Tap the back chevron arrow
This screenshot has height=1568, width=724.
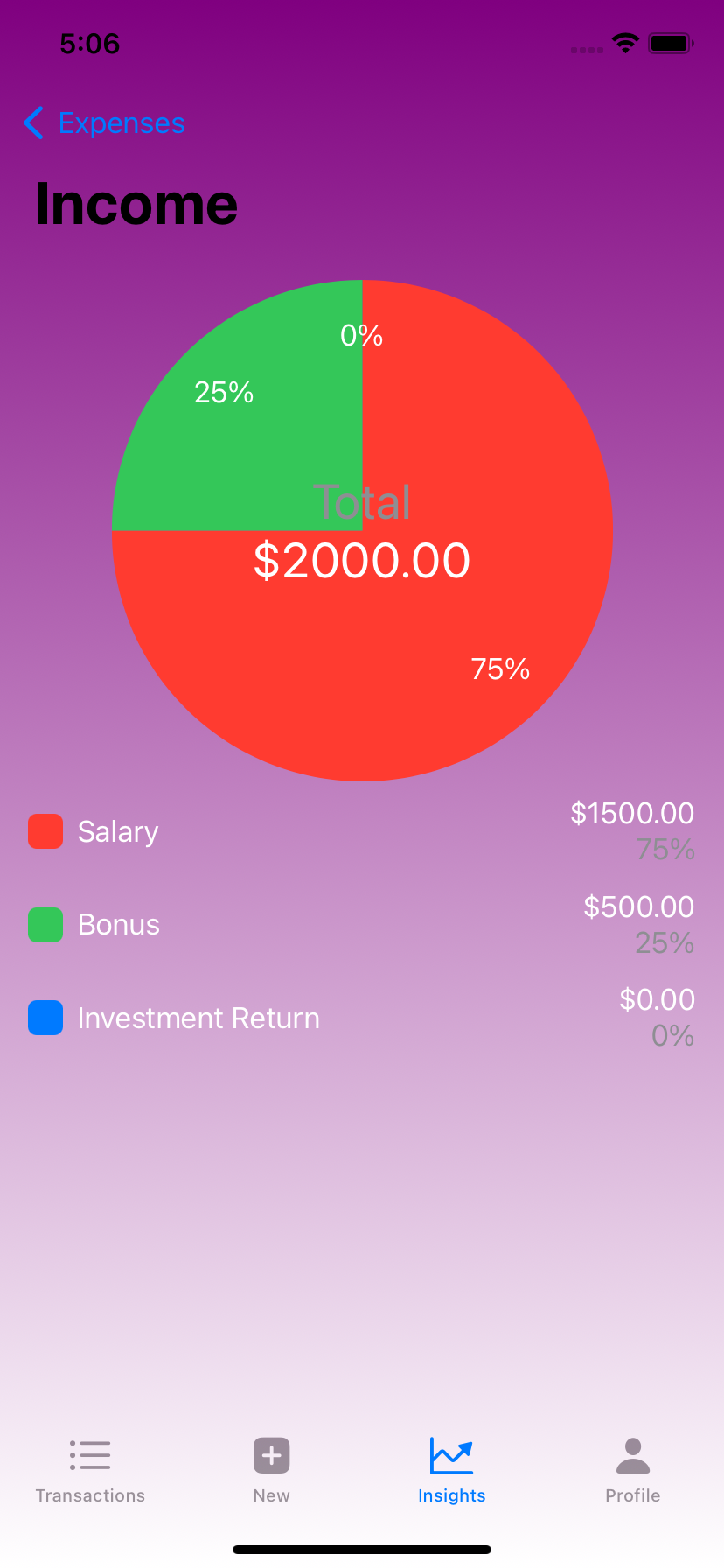point(33,123)
